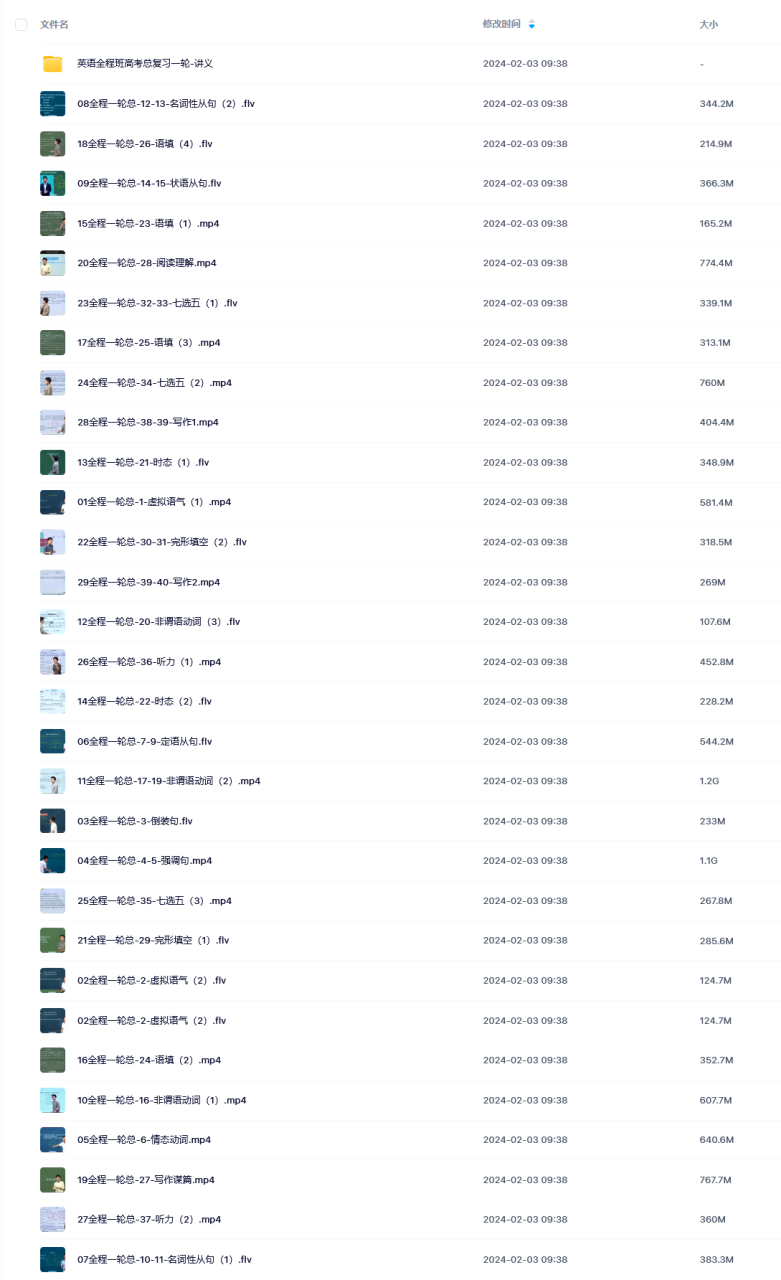
Task: Tick the select-all checkbox beside 文件名
Action: point(21,24)
